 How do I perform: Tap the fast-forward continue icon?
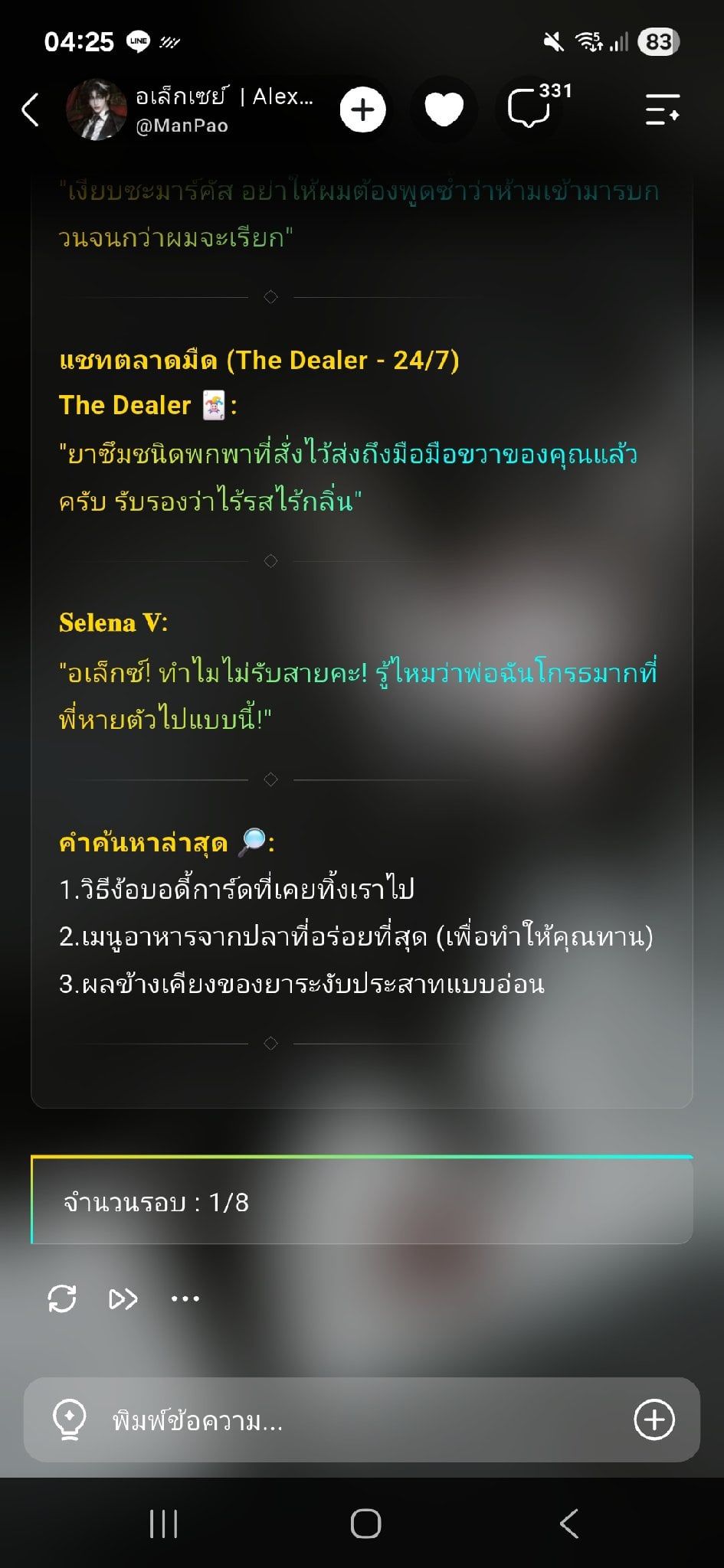point(123,1298)
